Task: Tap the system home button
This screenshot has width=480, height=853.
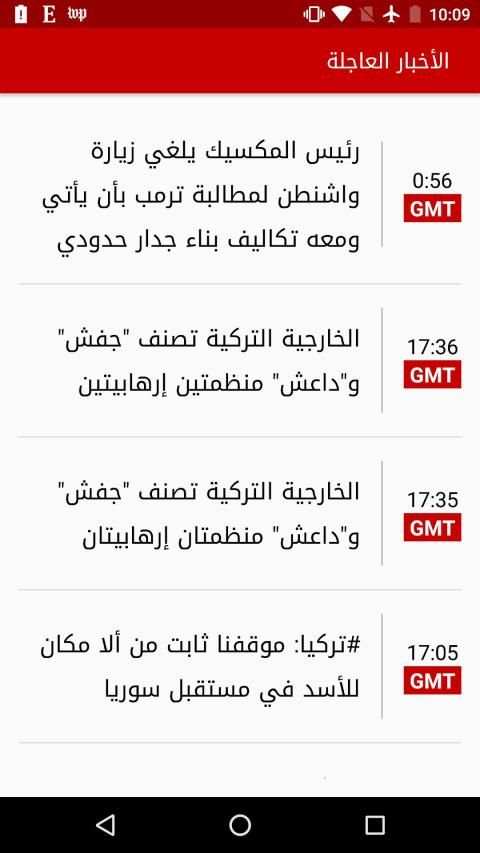Action: pyautogui.click(x=240, y=825)
